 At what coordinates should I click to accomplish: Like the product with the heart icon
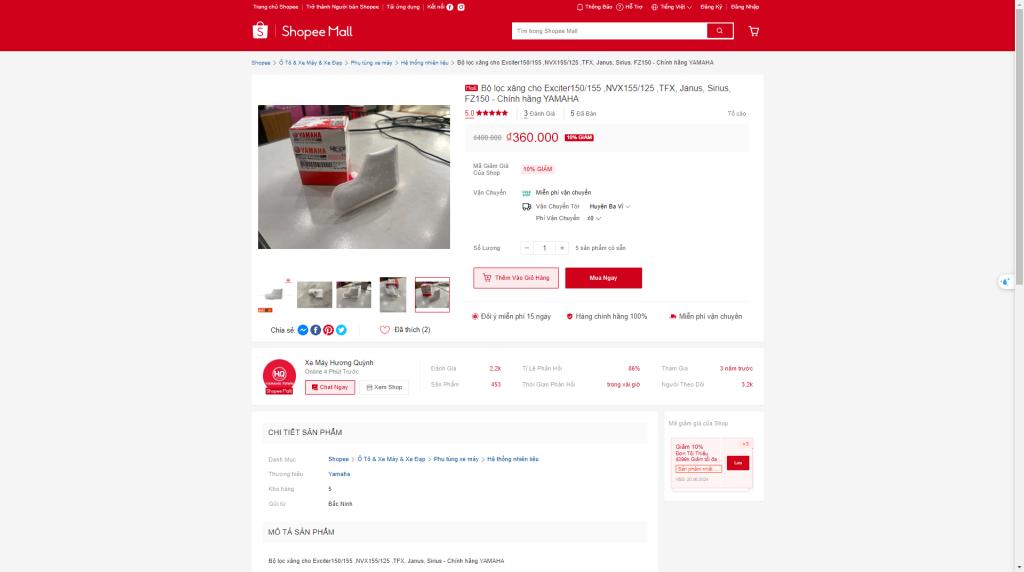click(x=385, y=330)
